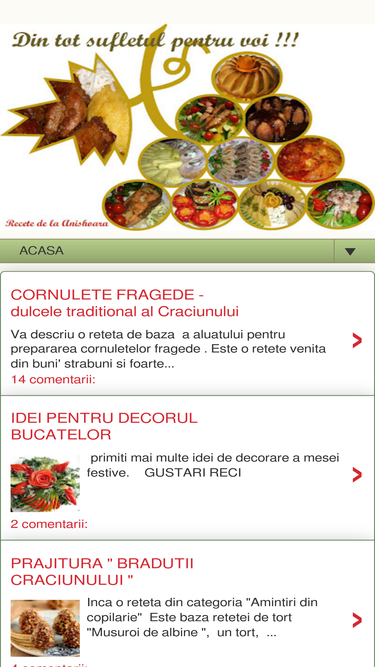Tap the vegetable decoration thumbnail
This screenshot has width=375, height=667.
(45, 484)
